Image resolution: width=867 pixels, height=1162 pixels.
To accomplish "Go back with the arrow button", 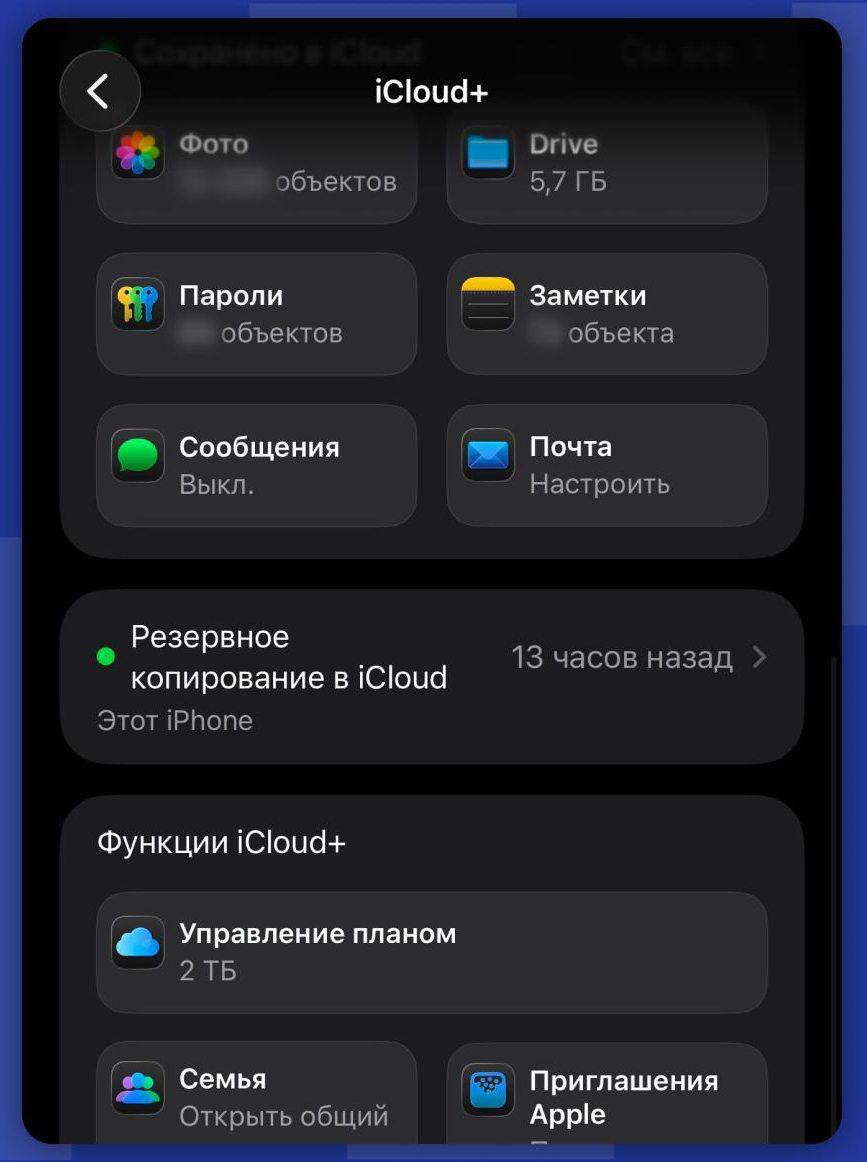I will [x=99, y=92].
